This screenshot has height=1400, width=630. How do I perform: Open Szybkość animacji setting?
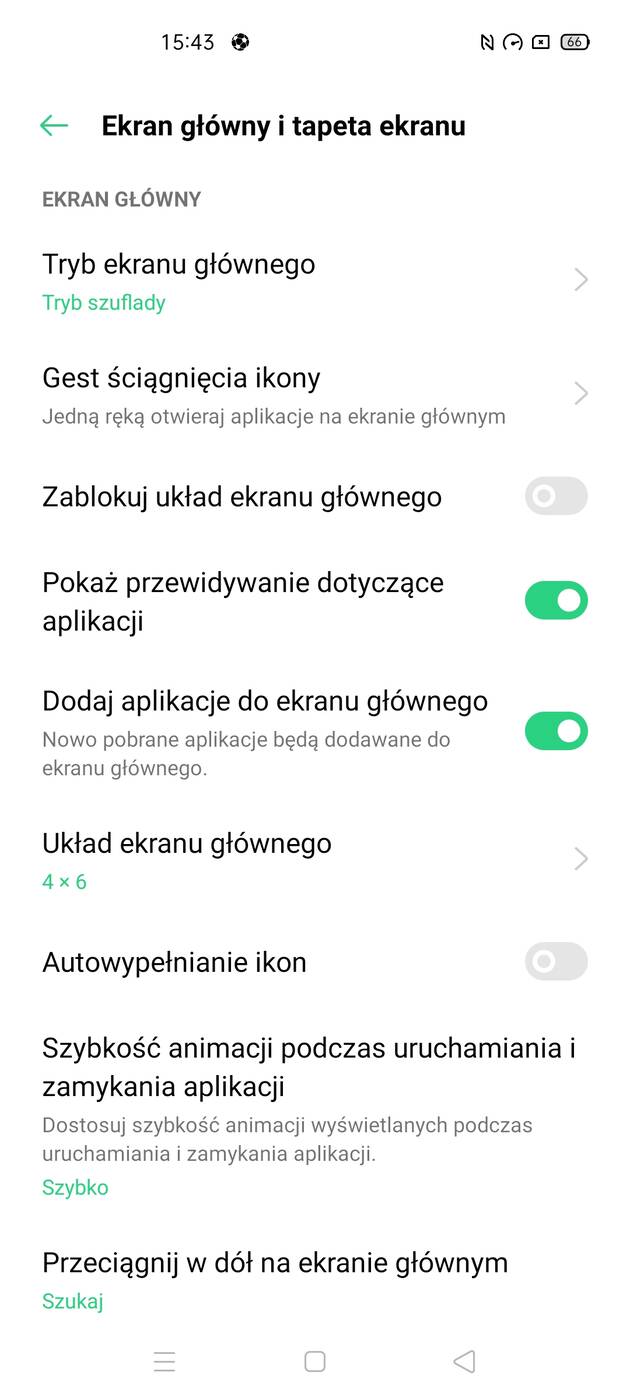coord(300,1115)
